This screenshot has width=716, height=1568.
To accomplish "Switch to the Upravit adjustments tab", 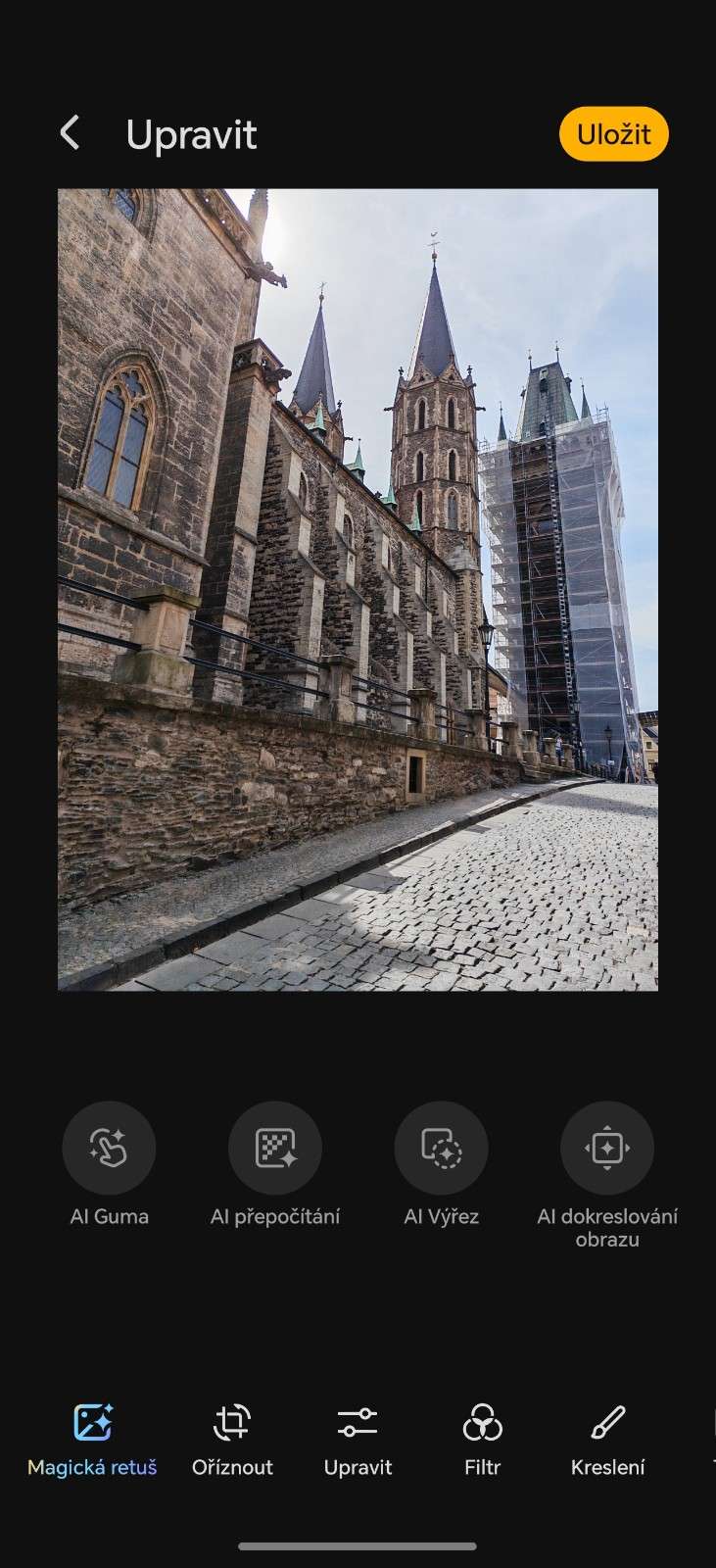I will [358, 1440].
